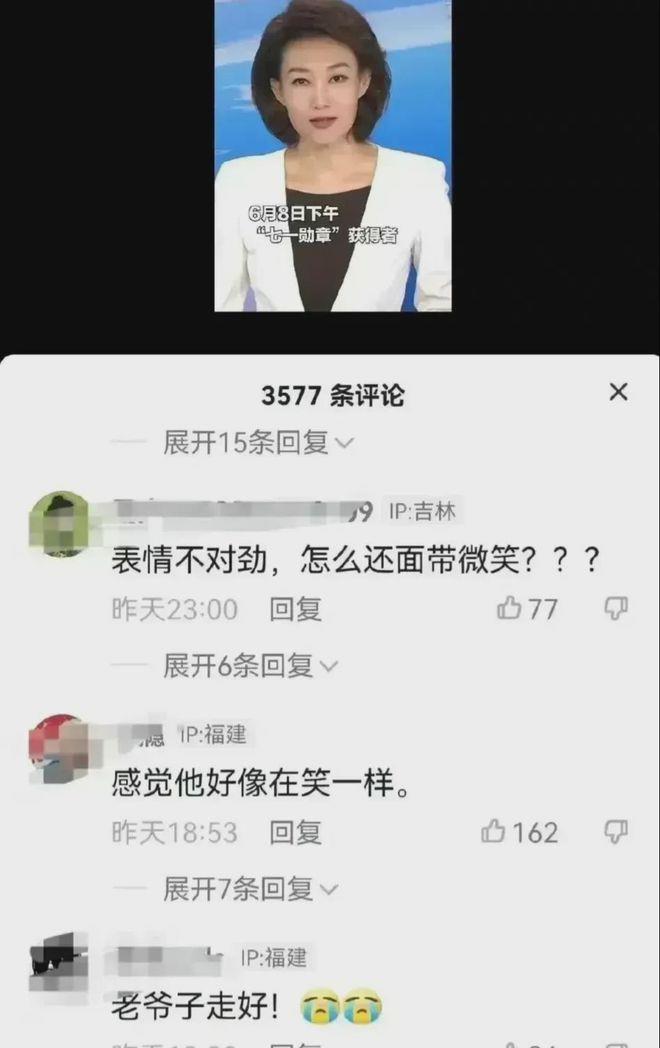
Task: Like the comment from Jilin user
Action: point(511,608)
